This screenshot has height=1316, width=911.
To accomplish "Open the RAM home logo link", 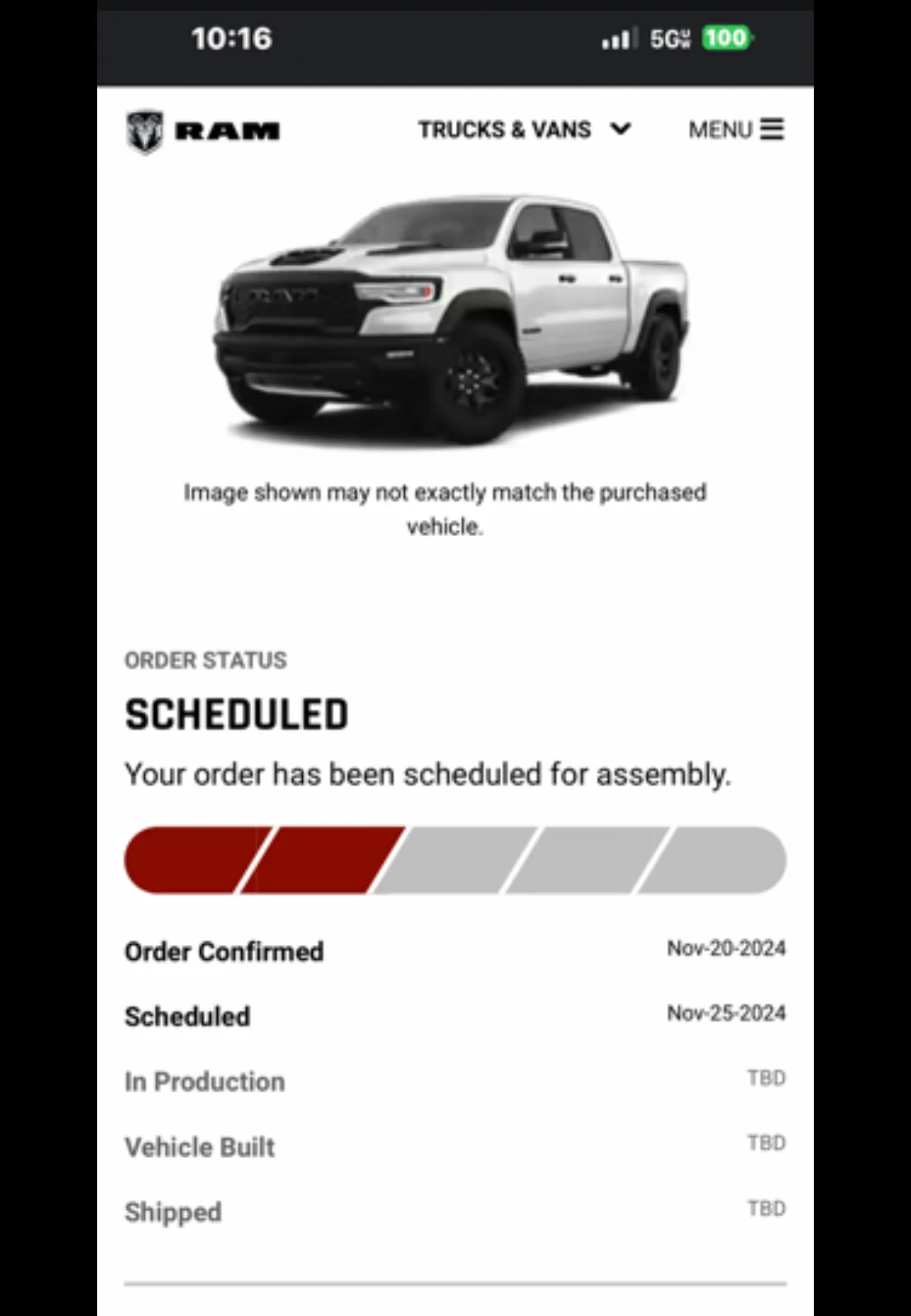I will click(203, 132).
